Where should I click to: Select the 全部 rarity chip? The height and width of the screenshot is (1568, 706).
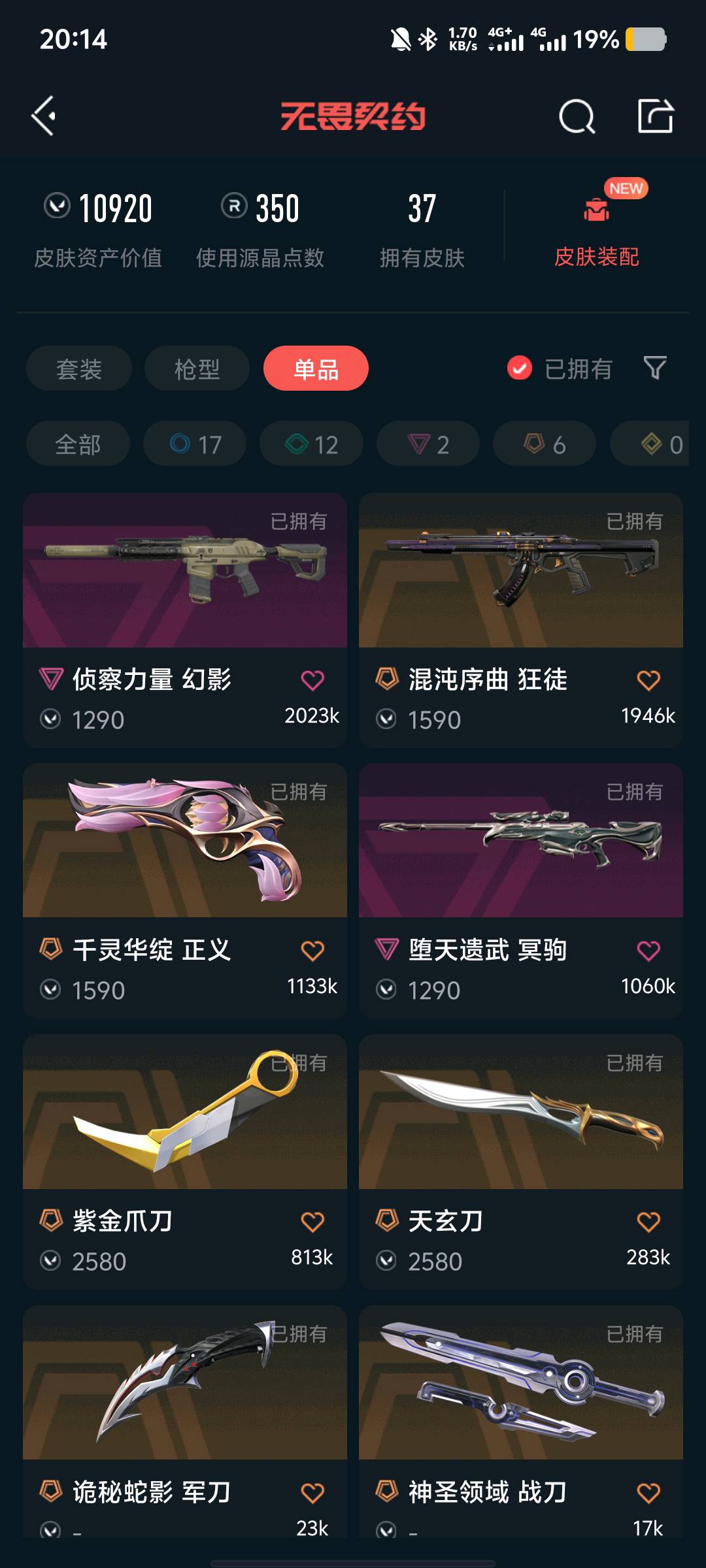[78, 444]
